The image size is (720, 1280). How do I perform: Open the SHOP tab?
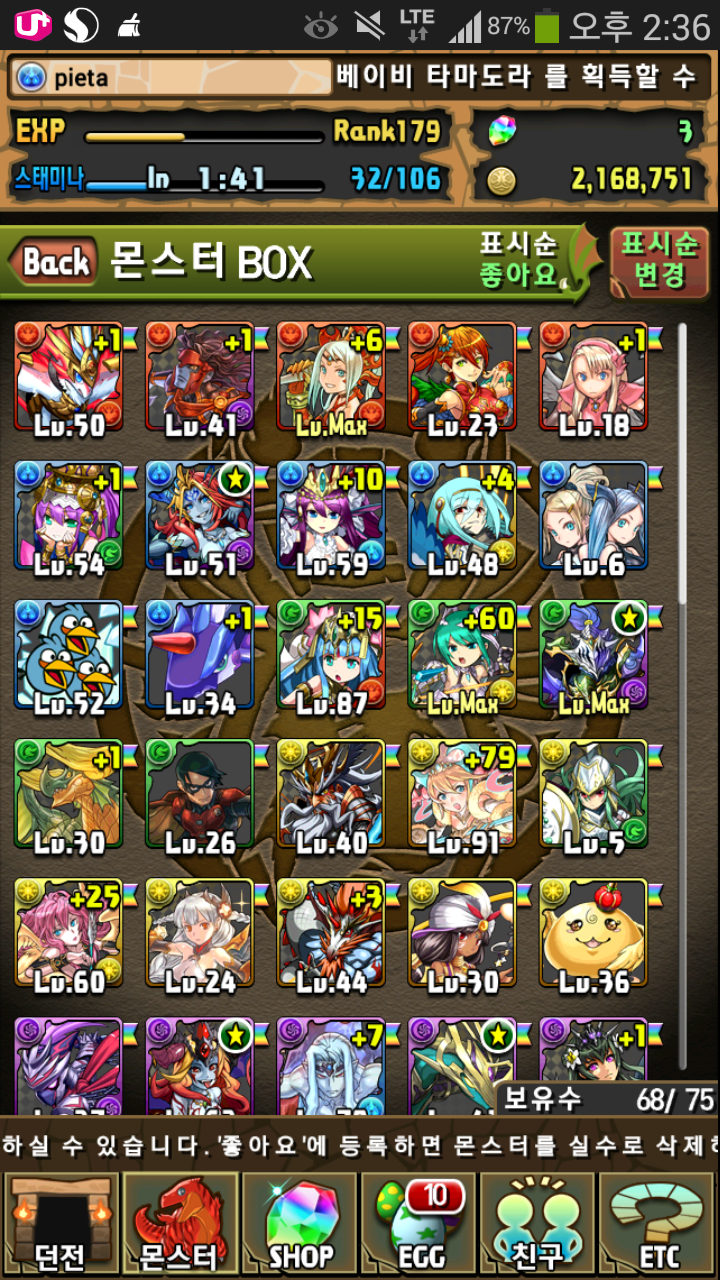300,1224
